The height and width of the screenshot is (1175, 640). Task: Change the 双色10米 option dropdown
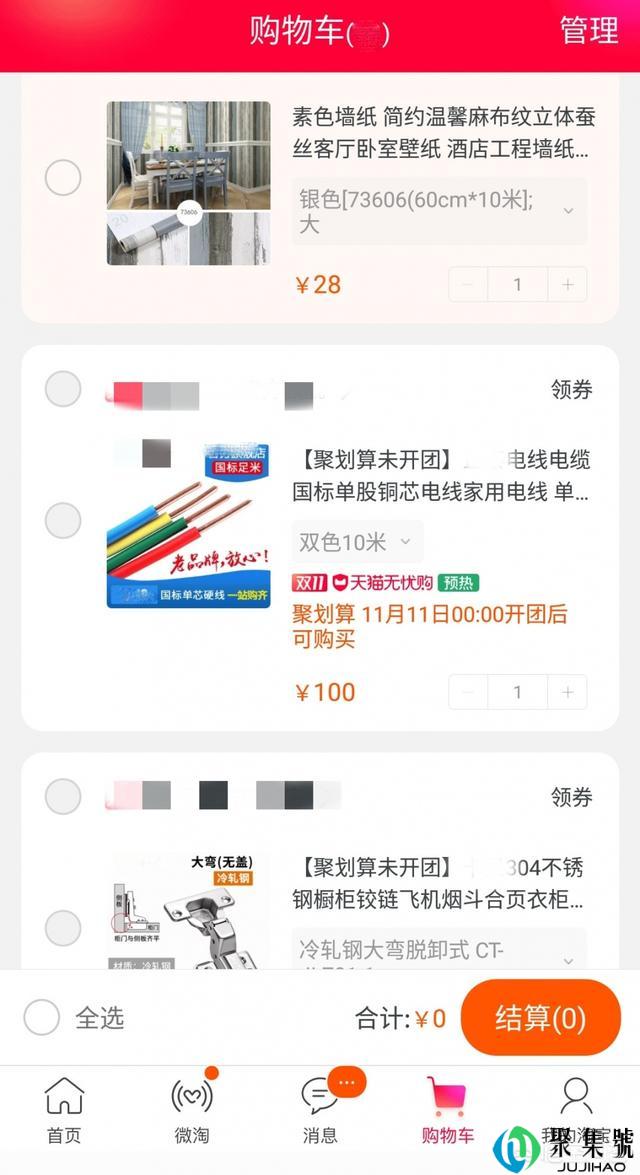[x=357, y=542]
